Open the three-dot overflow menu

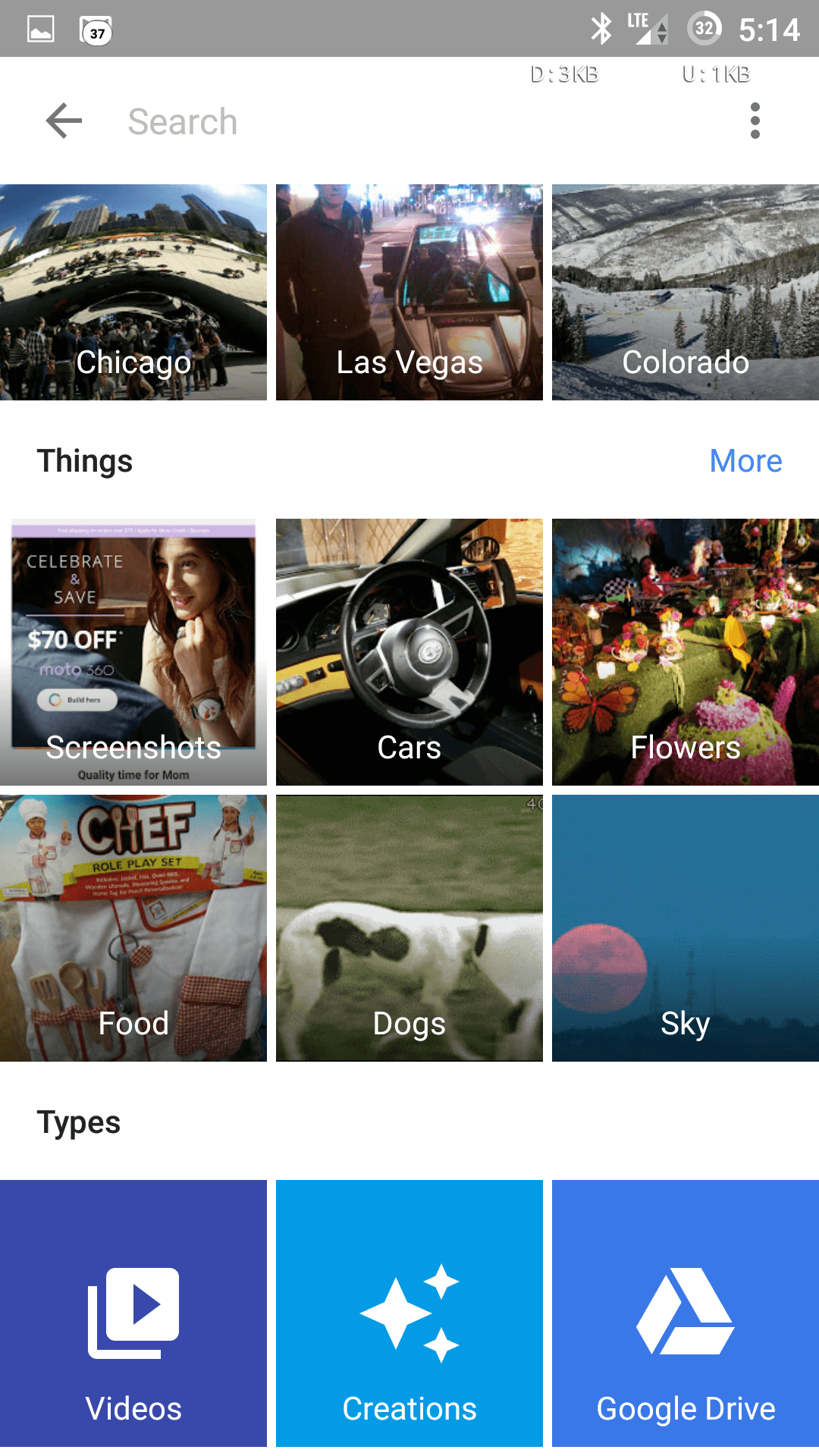pos(755,121)
